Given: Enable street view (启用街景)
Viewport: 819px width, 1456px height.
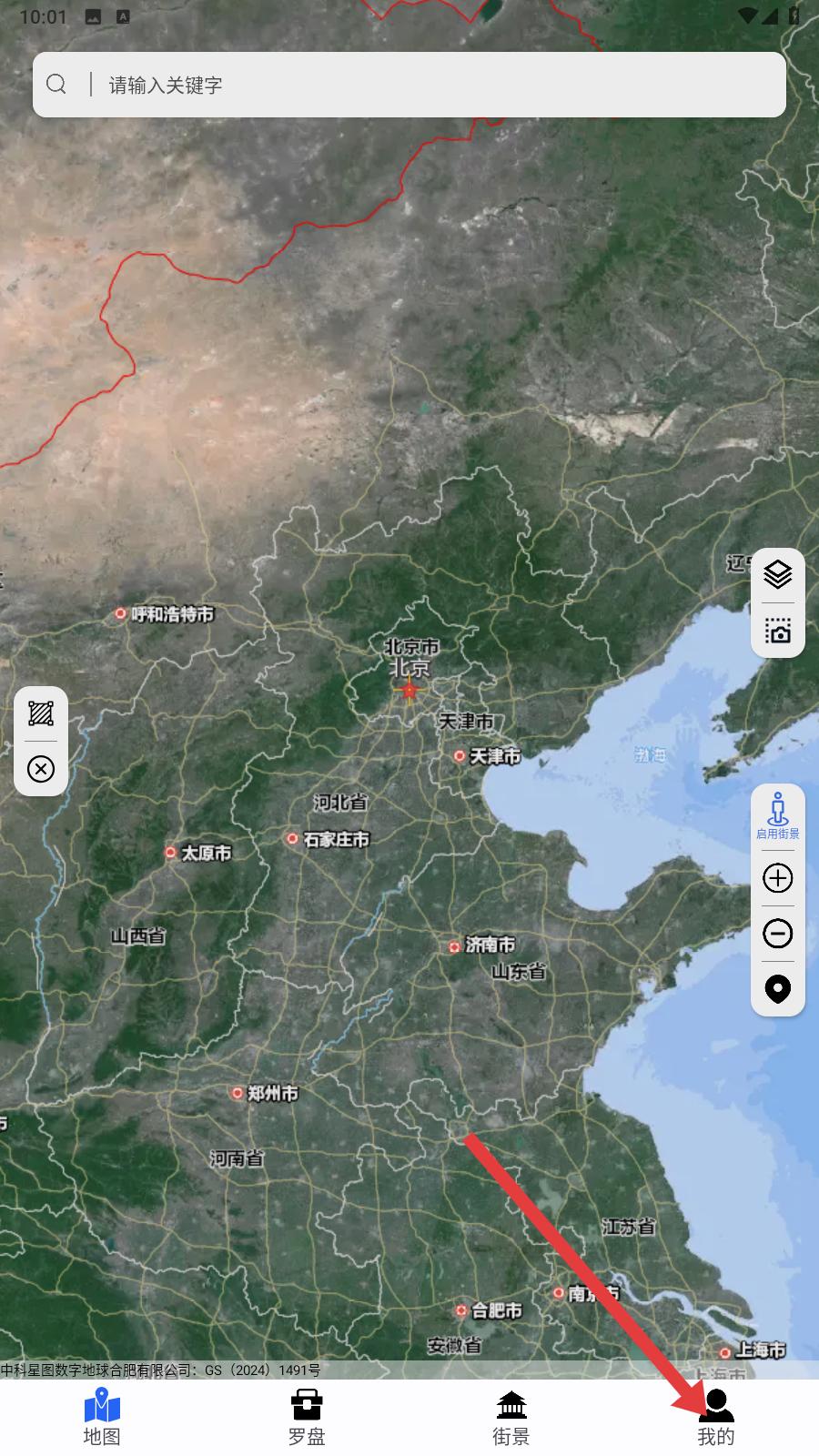Looking at the screenshot, I should [x=777, y=815].
